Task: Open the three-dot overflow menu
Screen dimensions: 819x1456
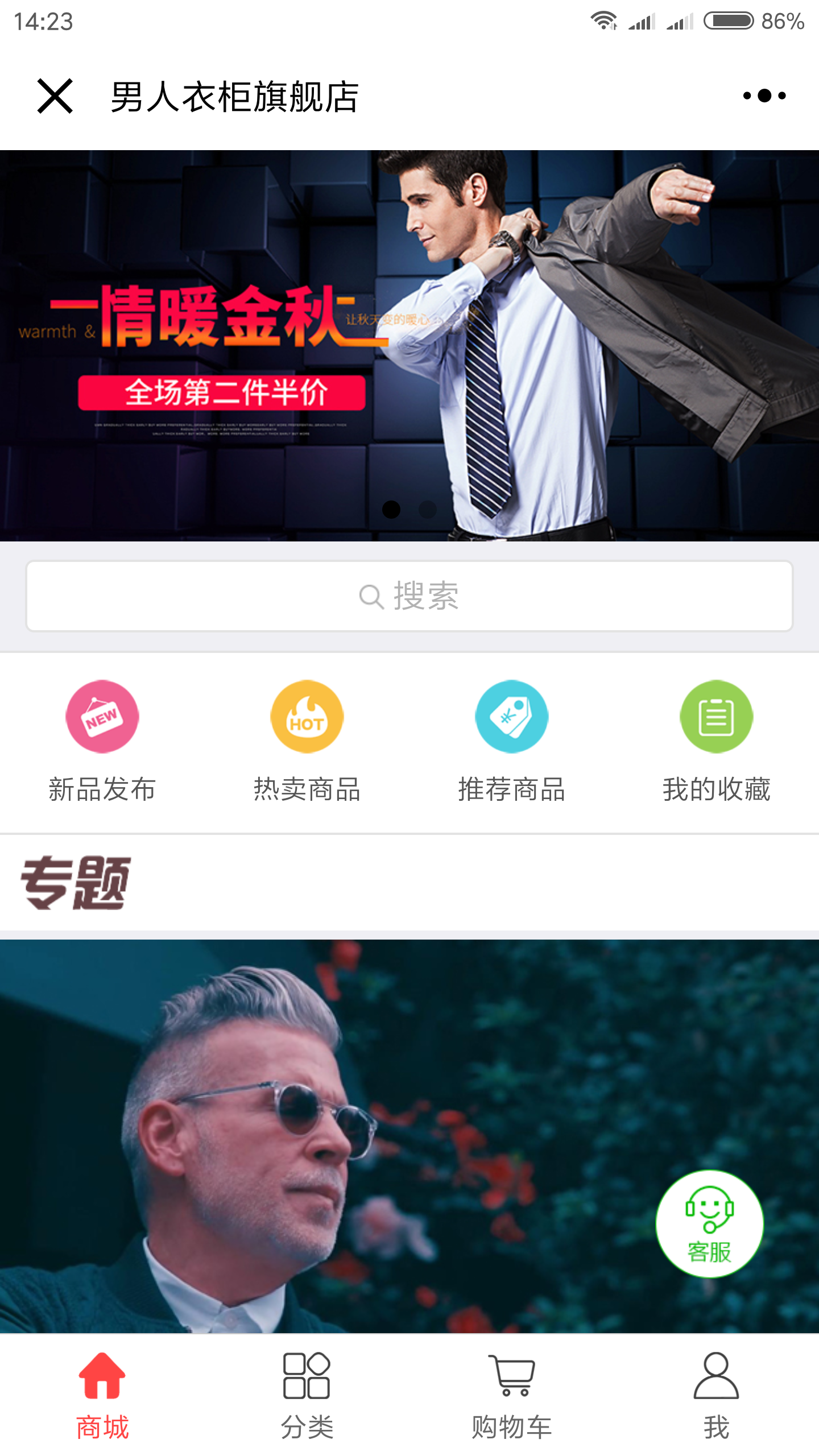Action: [764, 96]
